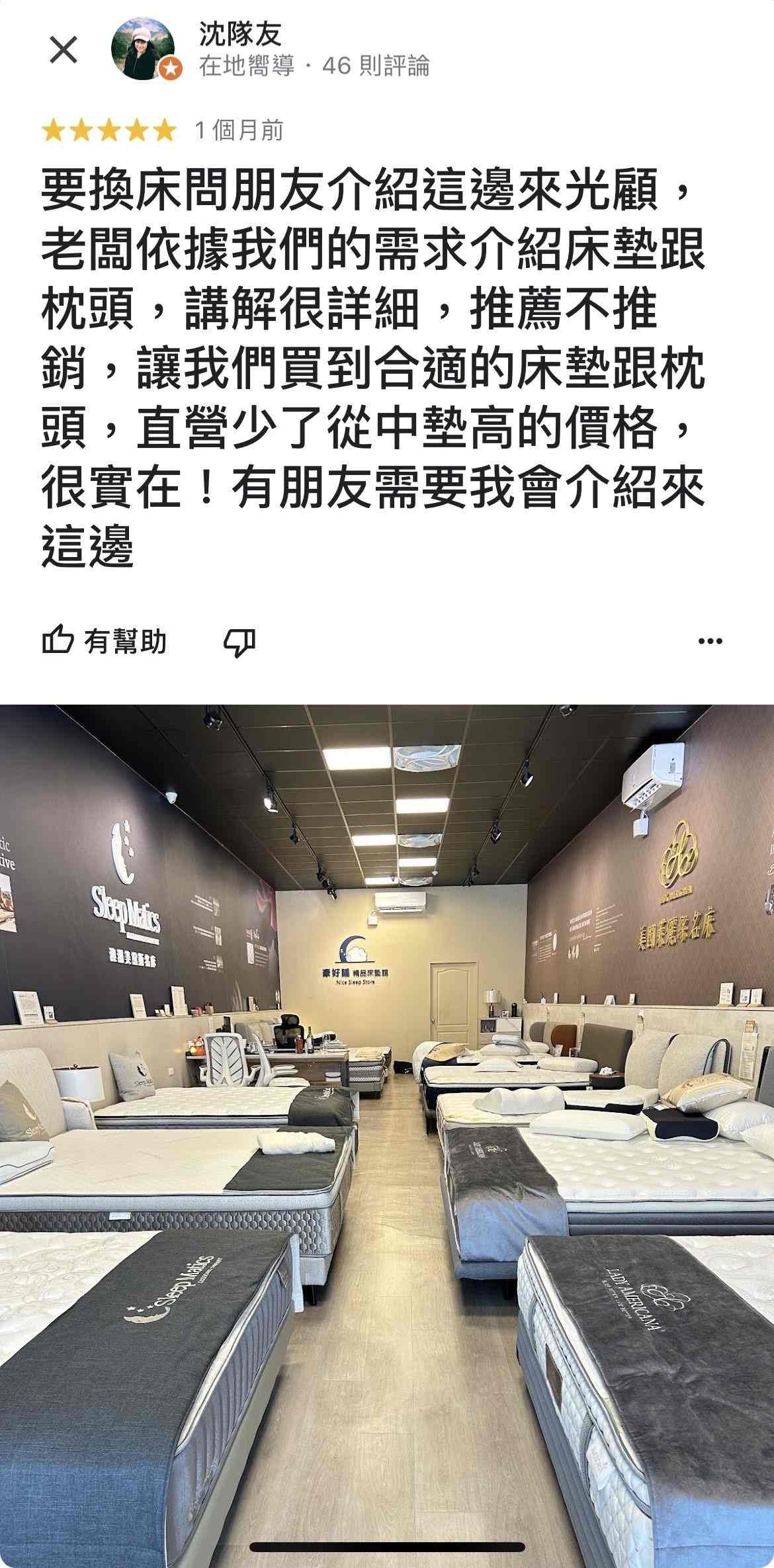The image size is (774, 1568).
Task: Tap the thumbs-down icon
Action: coord(239,642)
